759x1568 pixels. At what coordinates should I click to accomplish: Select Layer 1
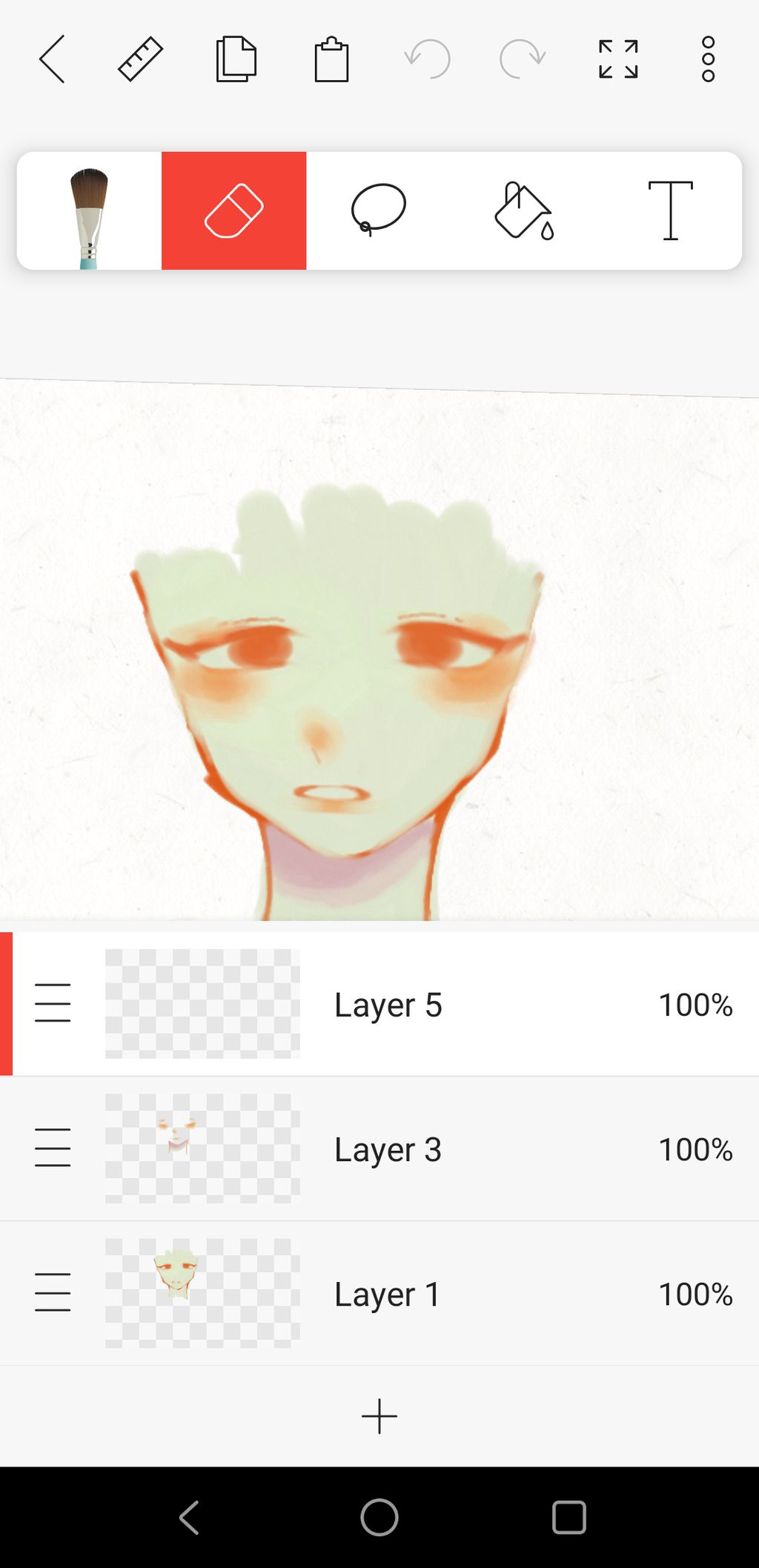click(x=379, y=1293)
